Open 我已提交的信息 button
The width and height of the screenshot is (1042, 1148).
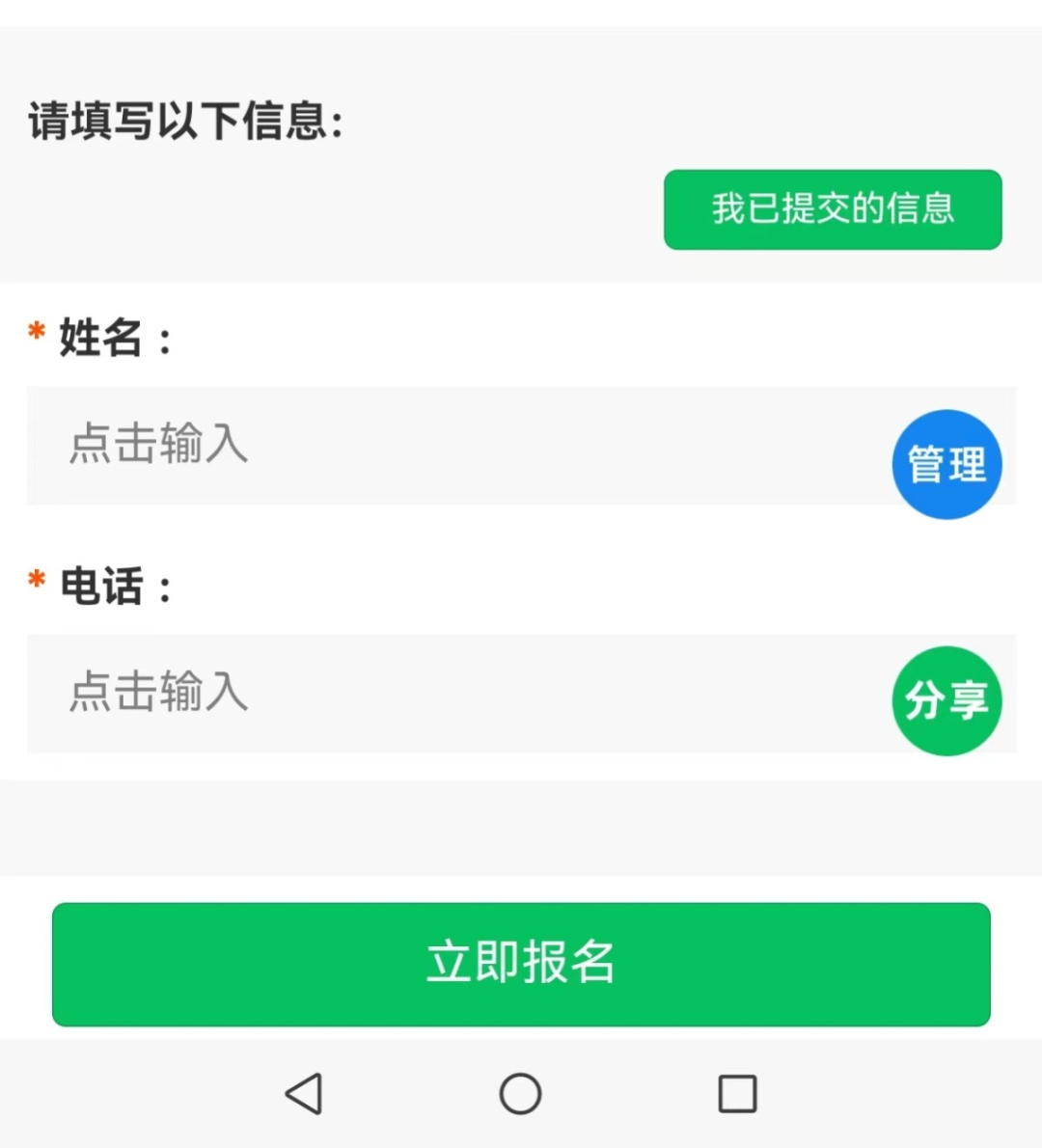833,209
